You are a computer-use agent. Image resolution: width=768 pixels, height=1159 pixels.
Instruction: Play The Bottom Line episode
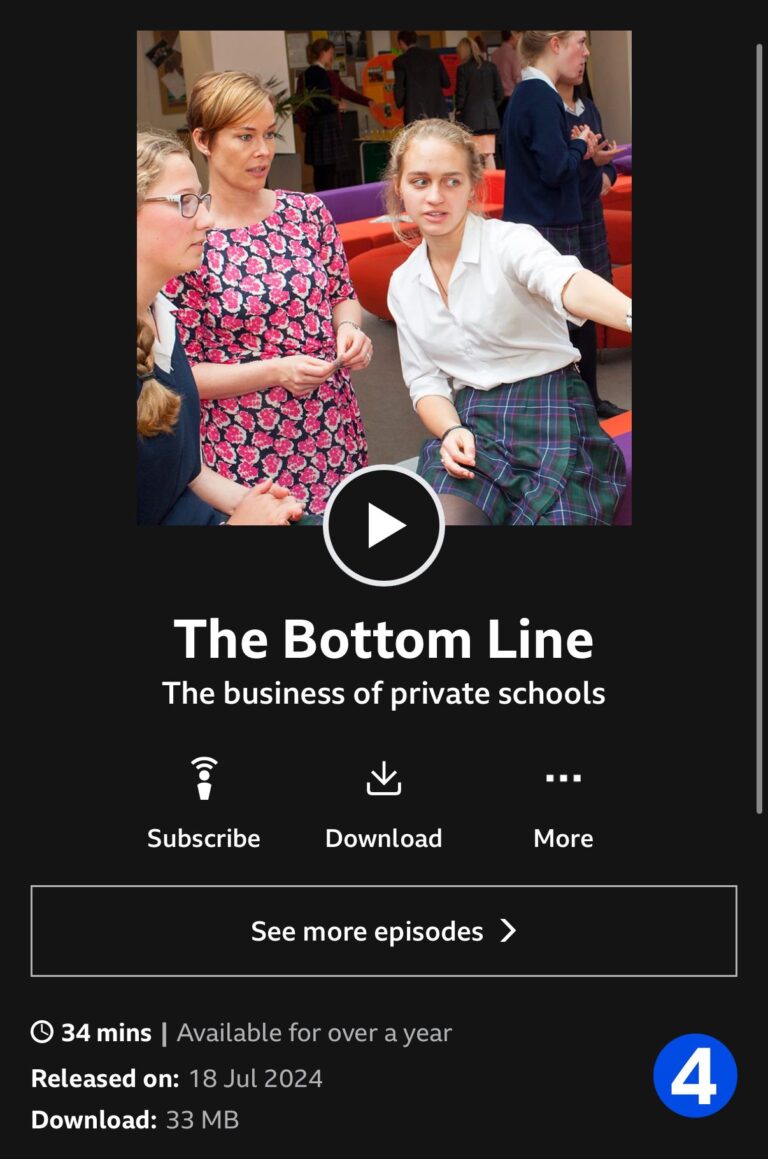pos(384,526)
